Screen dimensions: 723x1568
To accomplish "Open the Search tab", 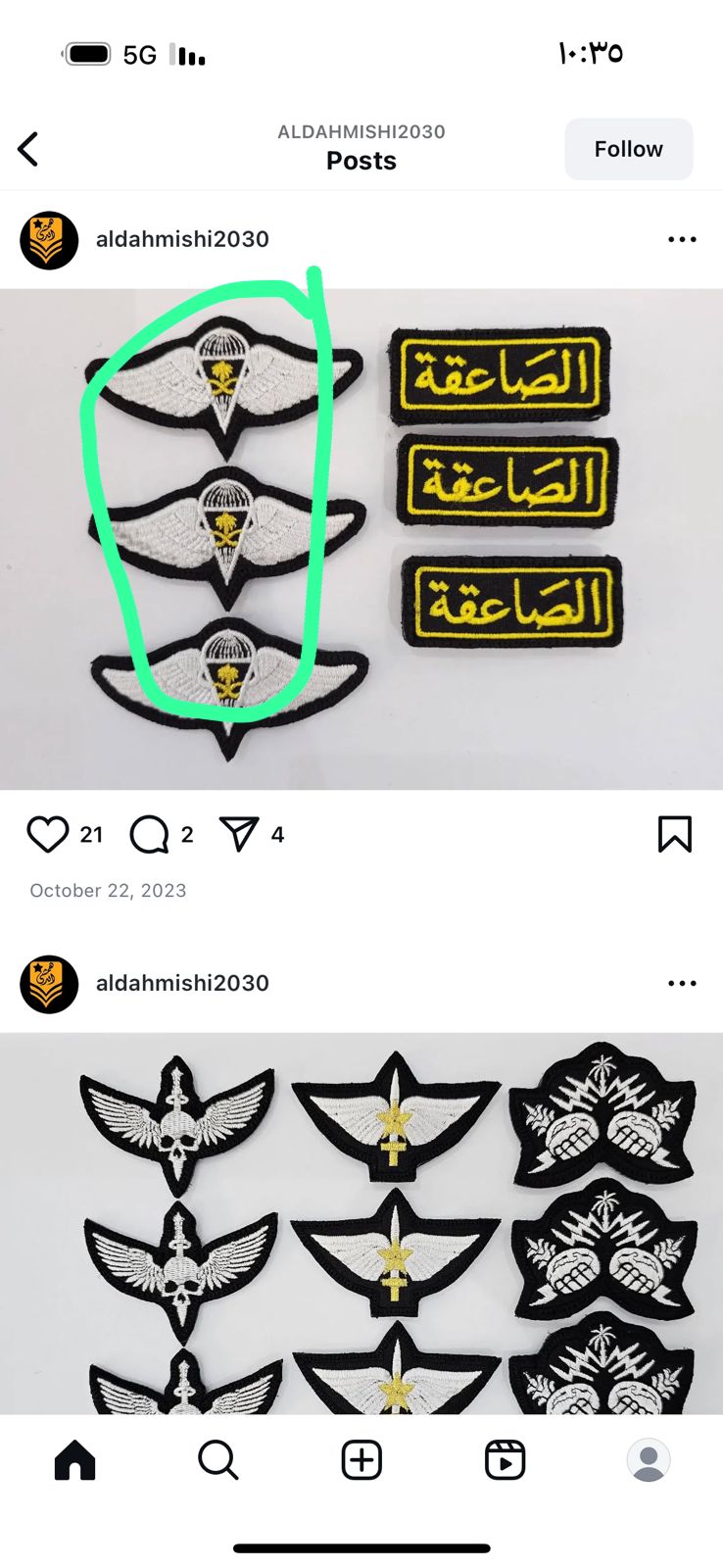I will pyautogui.click(x=217, y=1460).
